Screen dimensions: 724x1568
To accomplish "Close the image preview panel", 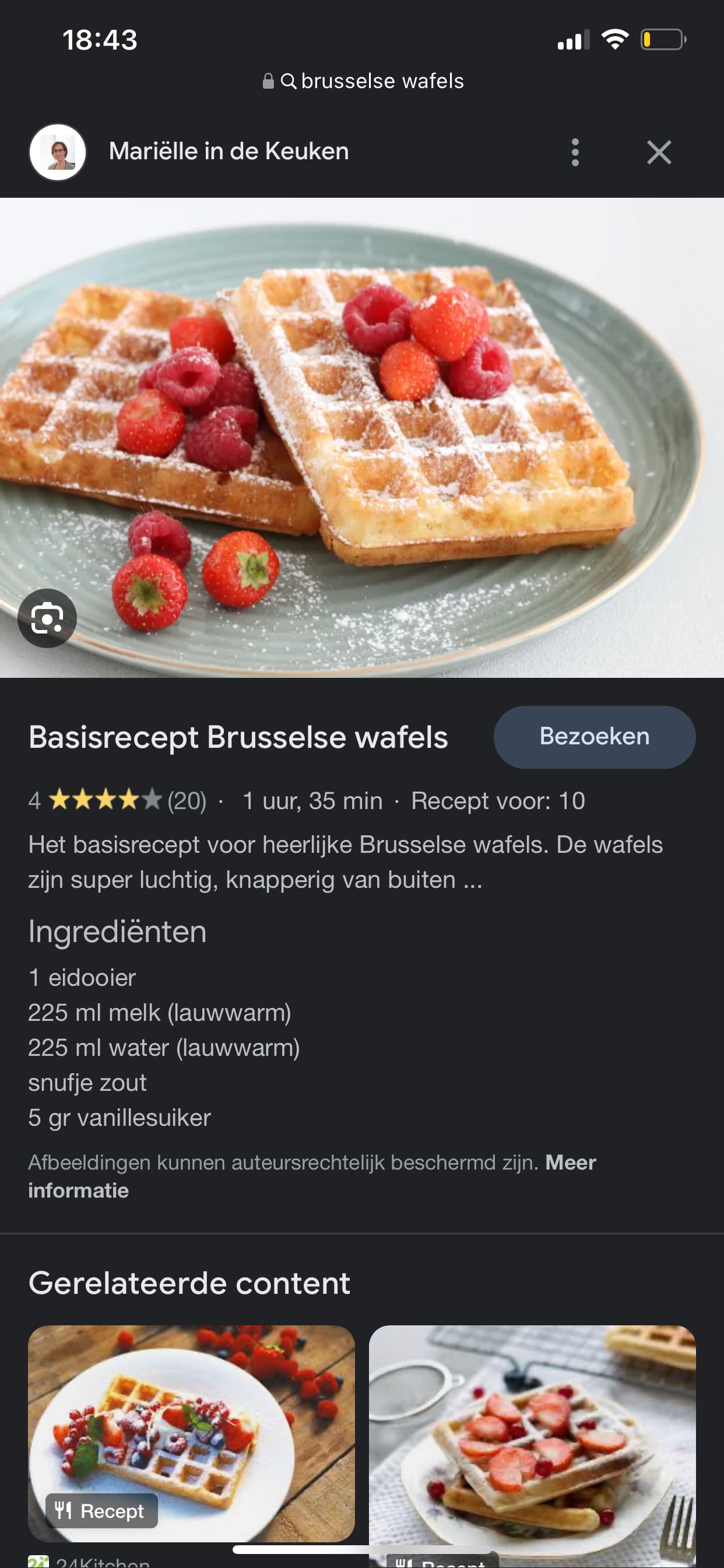I will [x=659, y=152].
